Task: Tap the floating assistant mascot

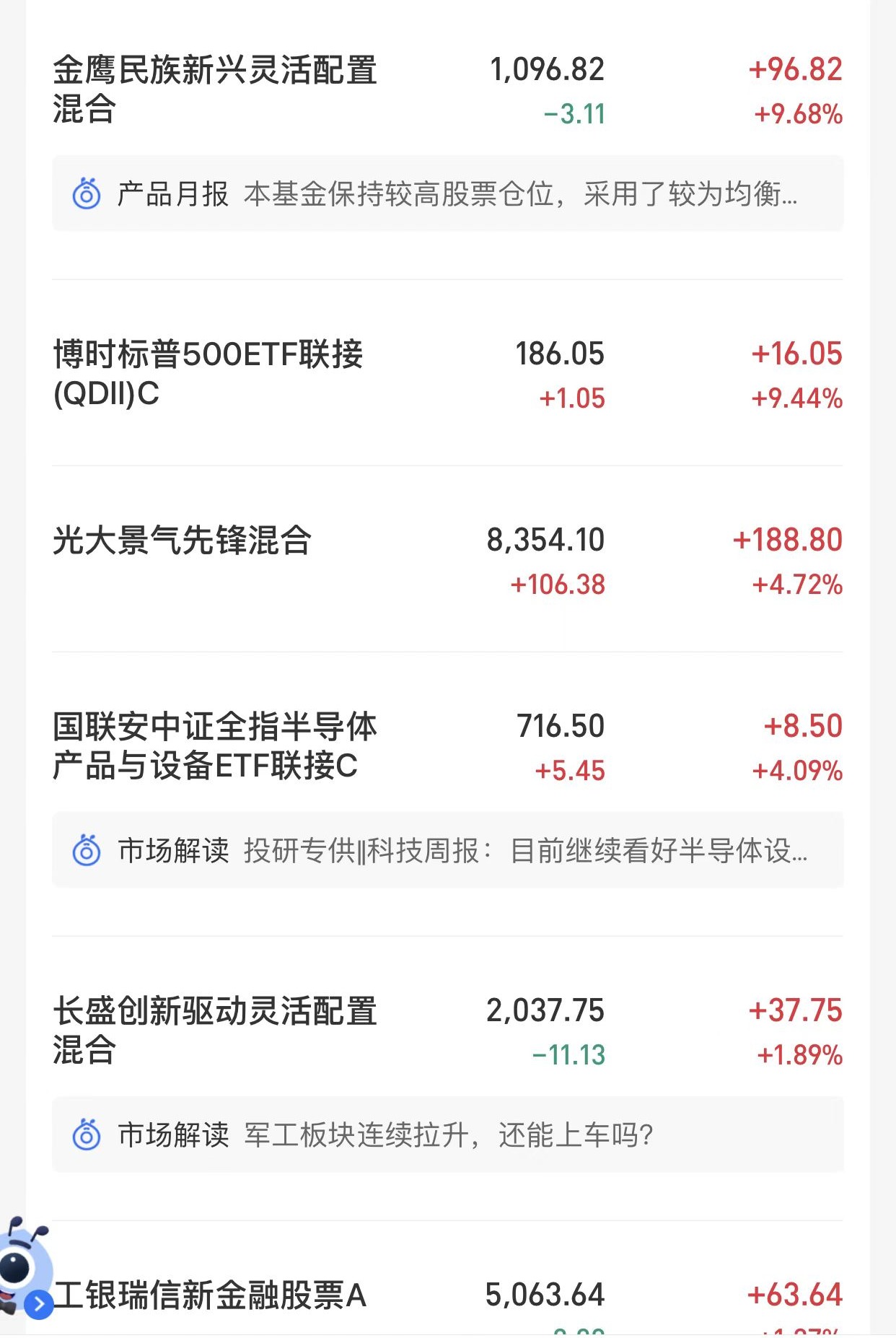Action: point(25,1268)
